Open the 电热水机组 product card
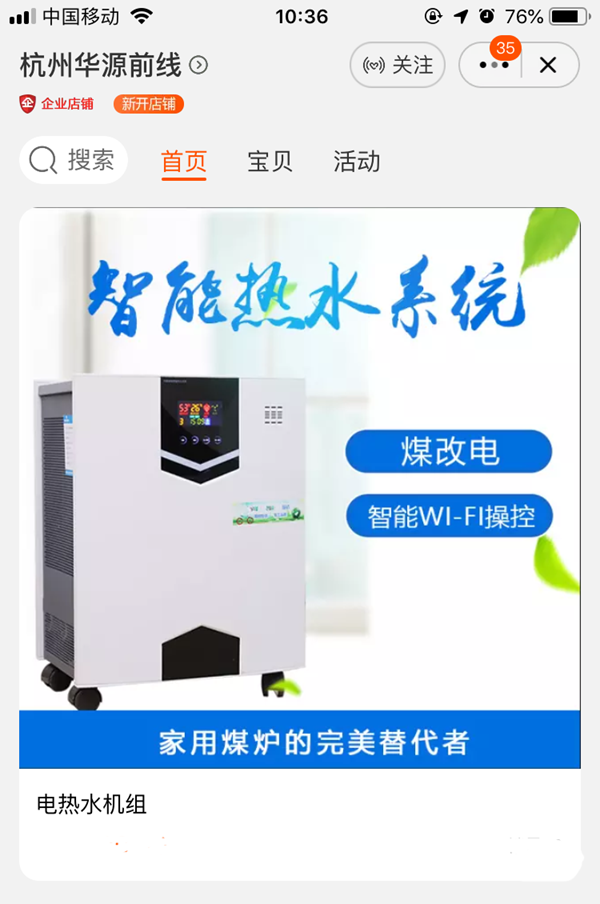Viewport: 600px width, 904px height. pyautogui.click(x=299, y=540)
